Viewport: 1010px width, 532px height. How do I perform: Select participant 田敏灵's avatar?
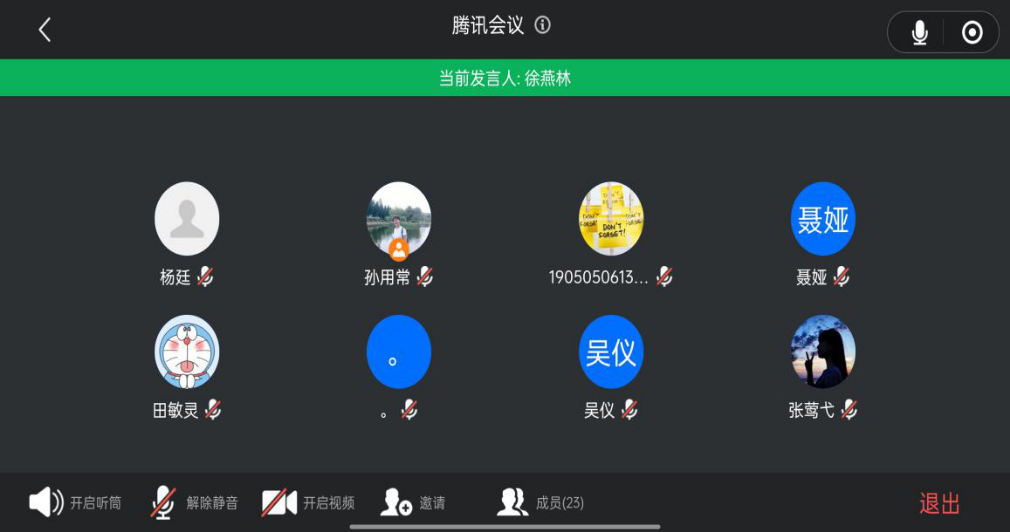click(x=187, y=352)
